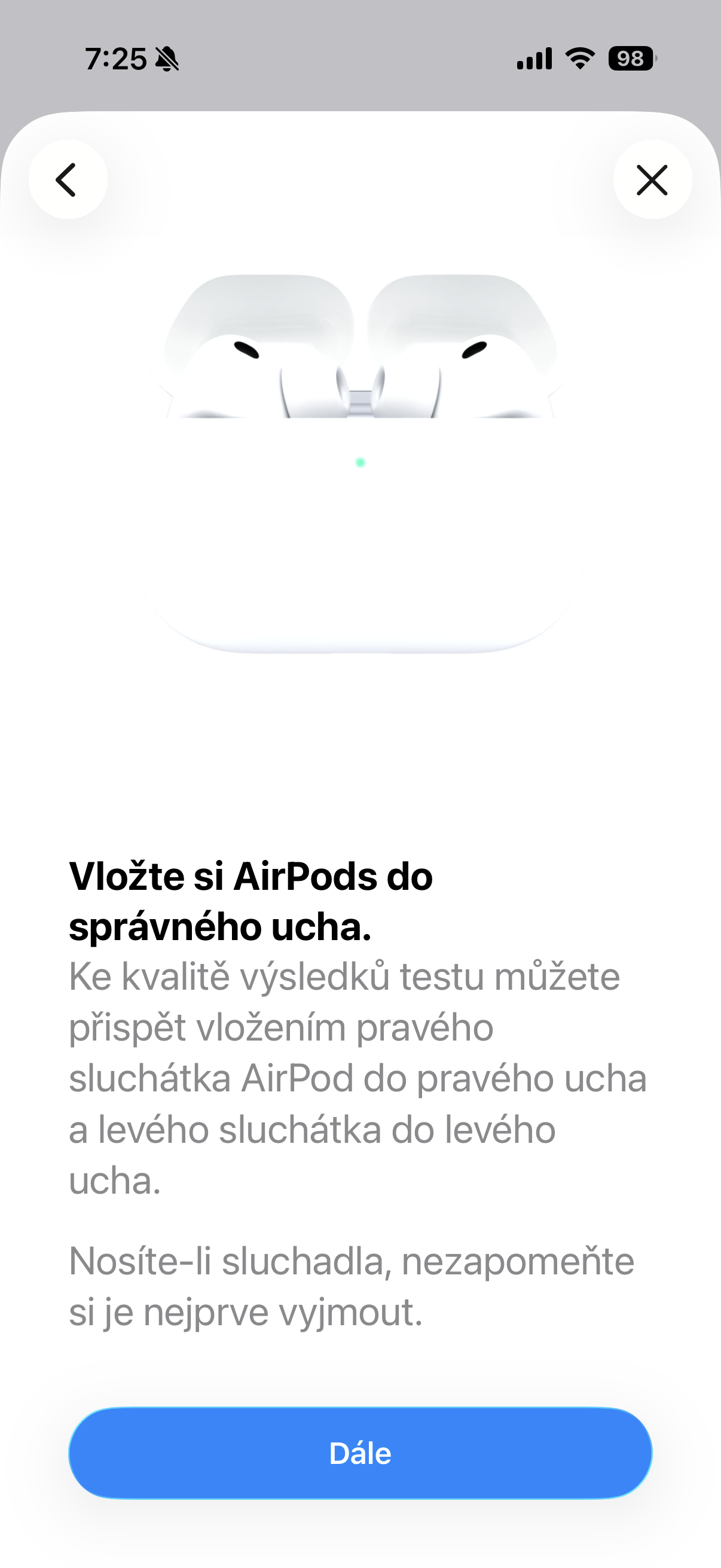Continue with the blue Dále button
The image size is (721, 1568).
point(360,1453)
